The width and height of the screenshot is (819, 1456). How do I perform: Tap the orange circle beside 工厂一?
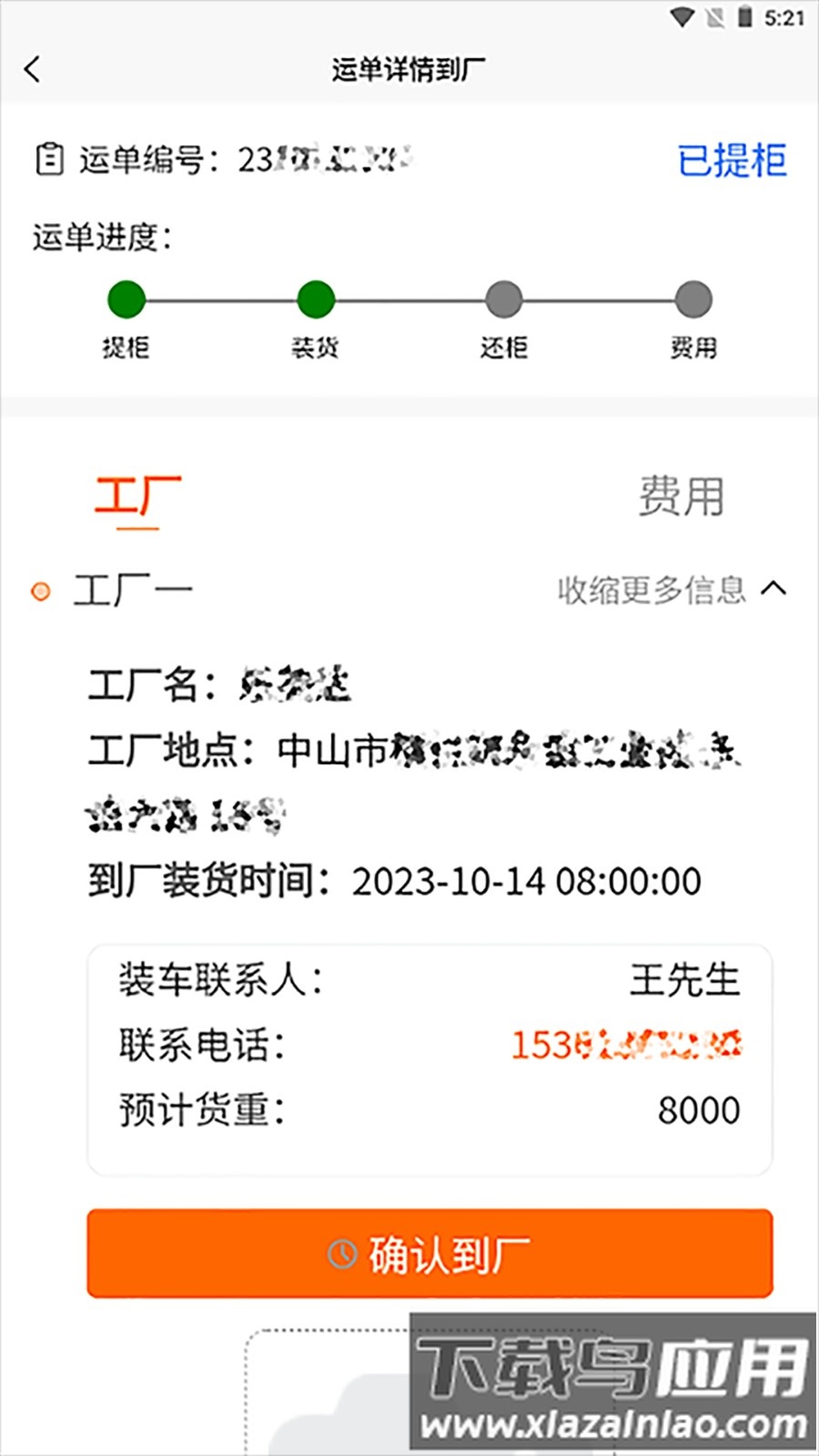[40, 591]
